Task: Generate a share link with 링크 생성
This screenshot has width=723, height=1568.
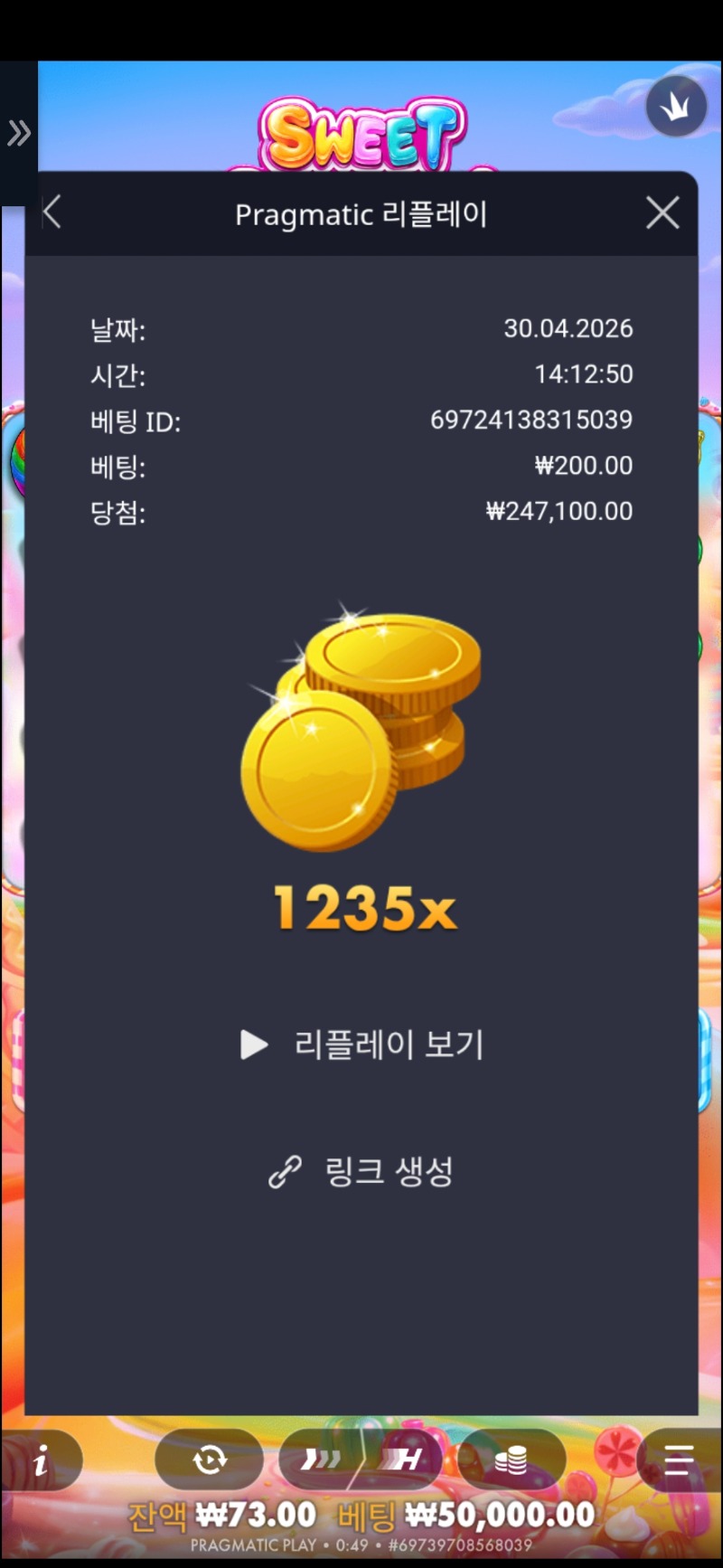Action: 362,1172
